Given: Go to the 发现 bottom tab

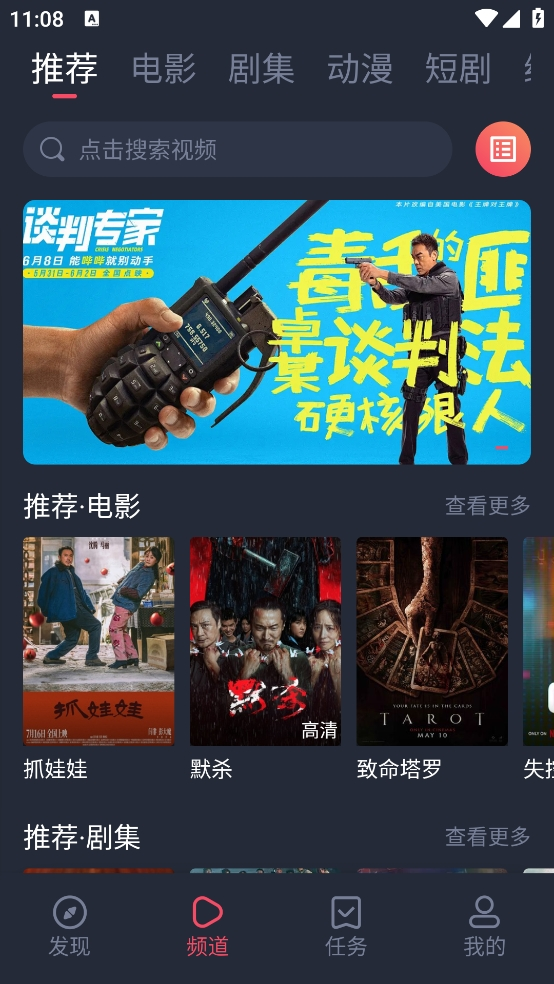Looking at the screenshot, I should [x=70, y=926].
